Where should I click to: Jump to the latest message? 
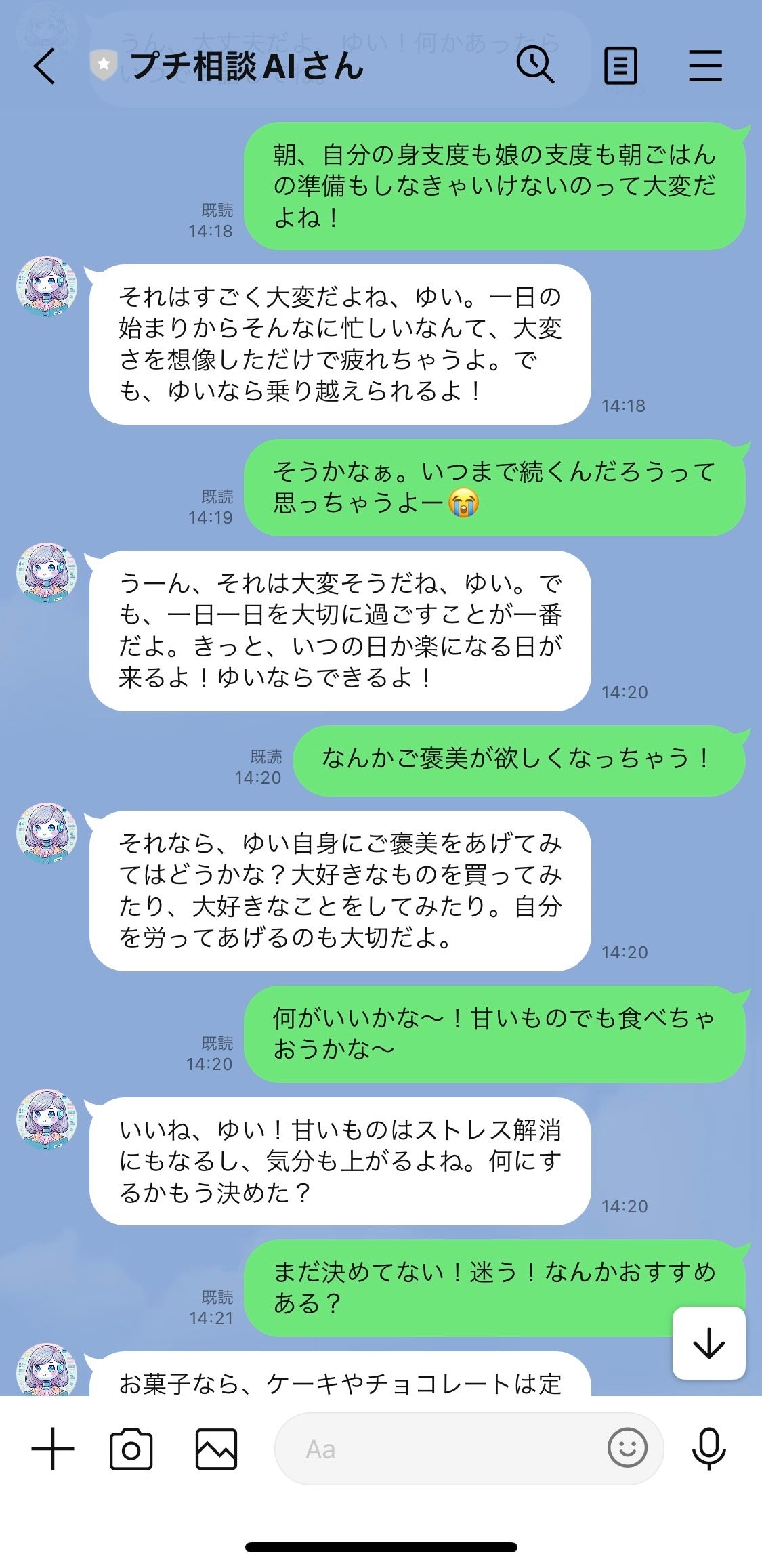coord(708,1342)
